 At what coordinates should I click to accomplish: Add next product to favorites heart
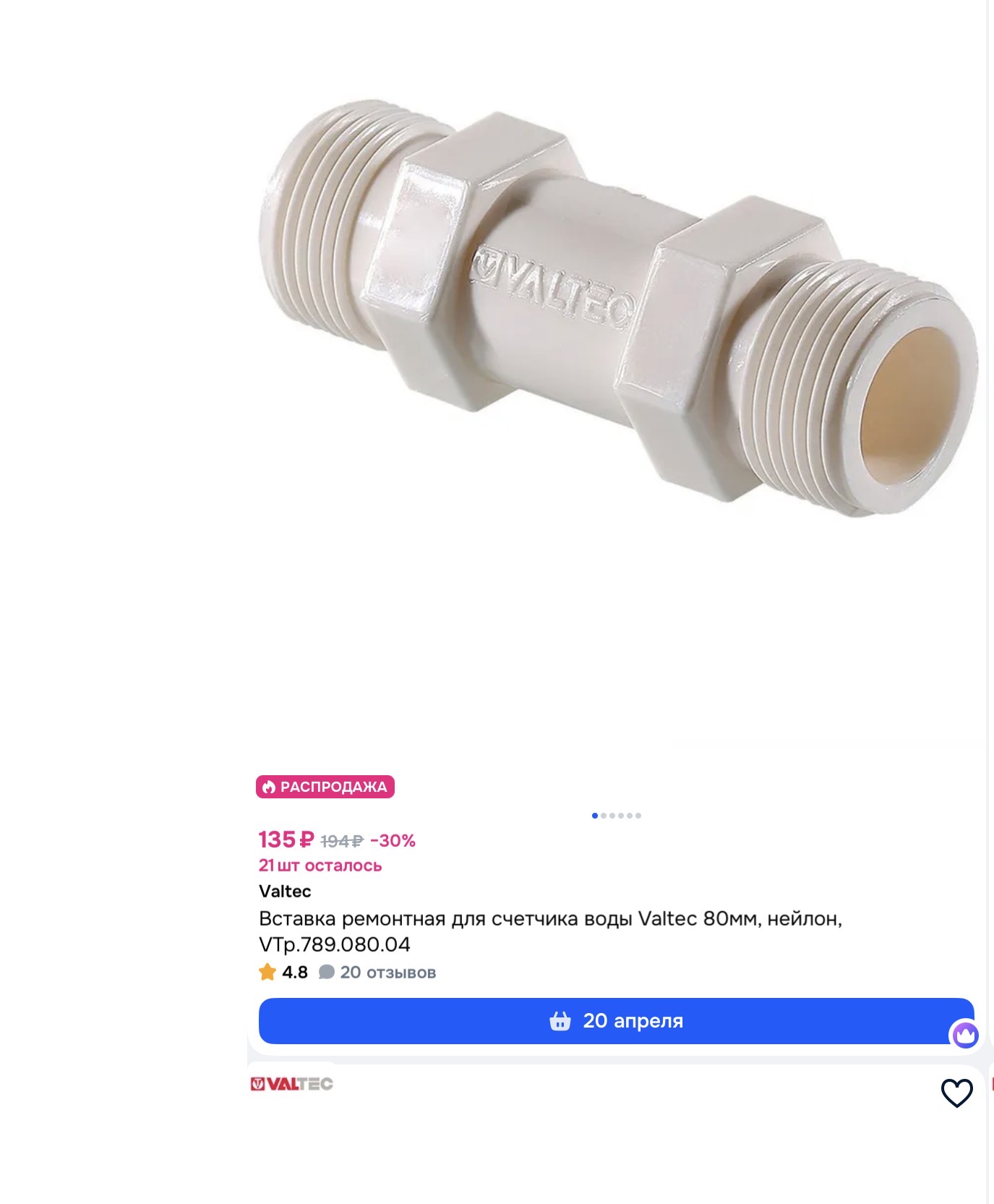click(x=956, y=1093)
